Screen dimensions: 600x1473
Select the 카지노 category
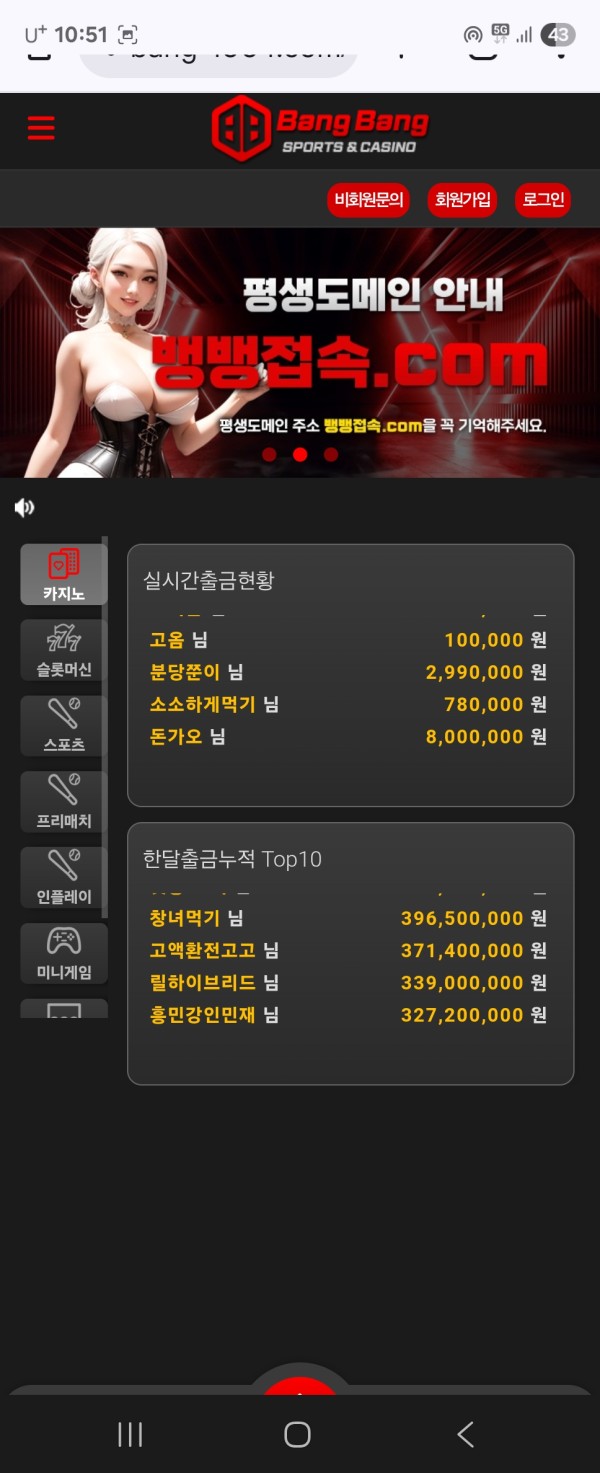64,575
